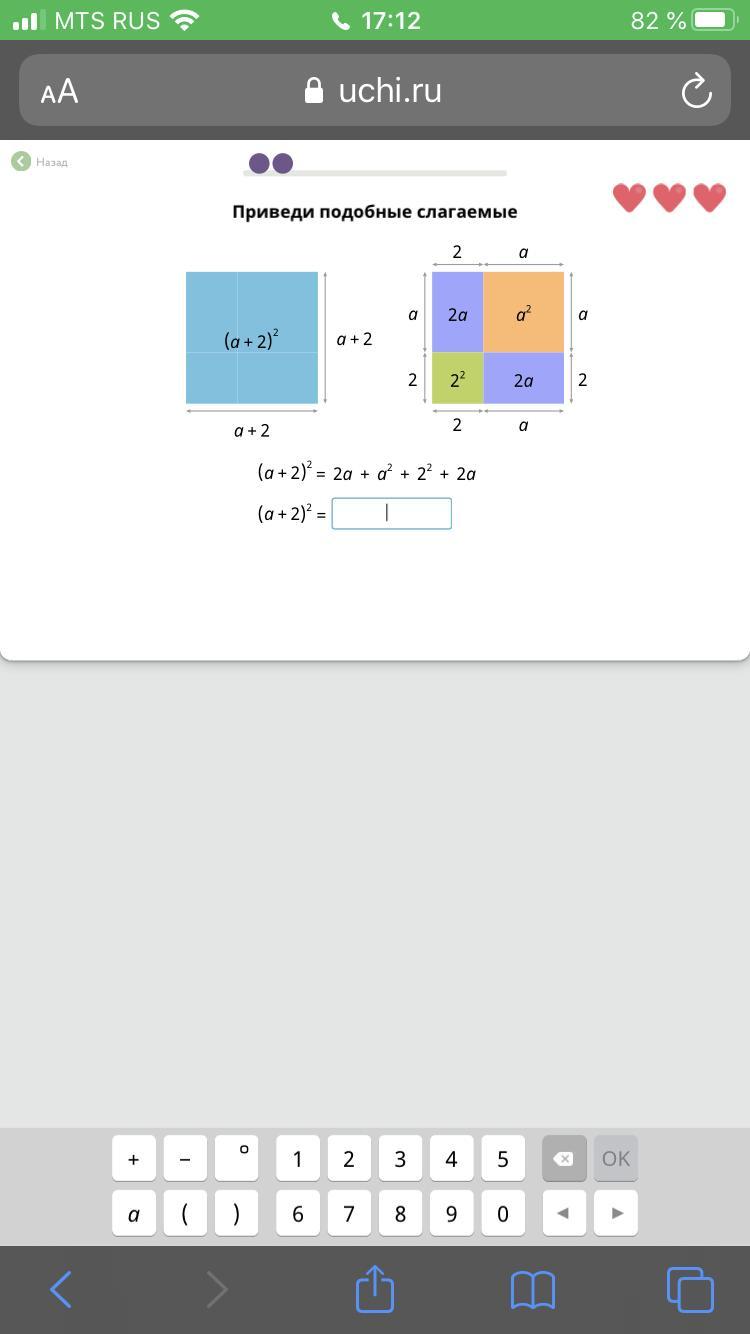
Task: Type digit 4 on the keypad
Action: [x=451, y=1159]
